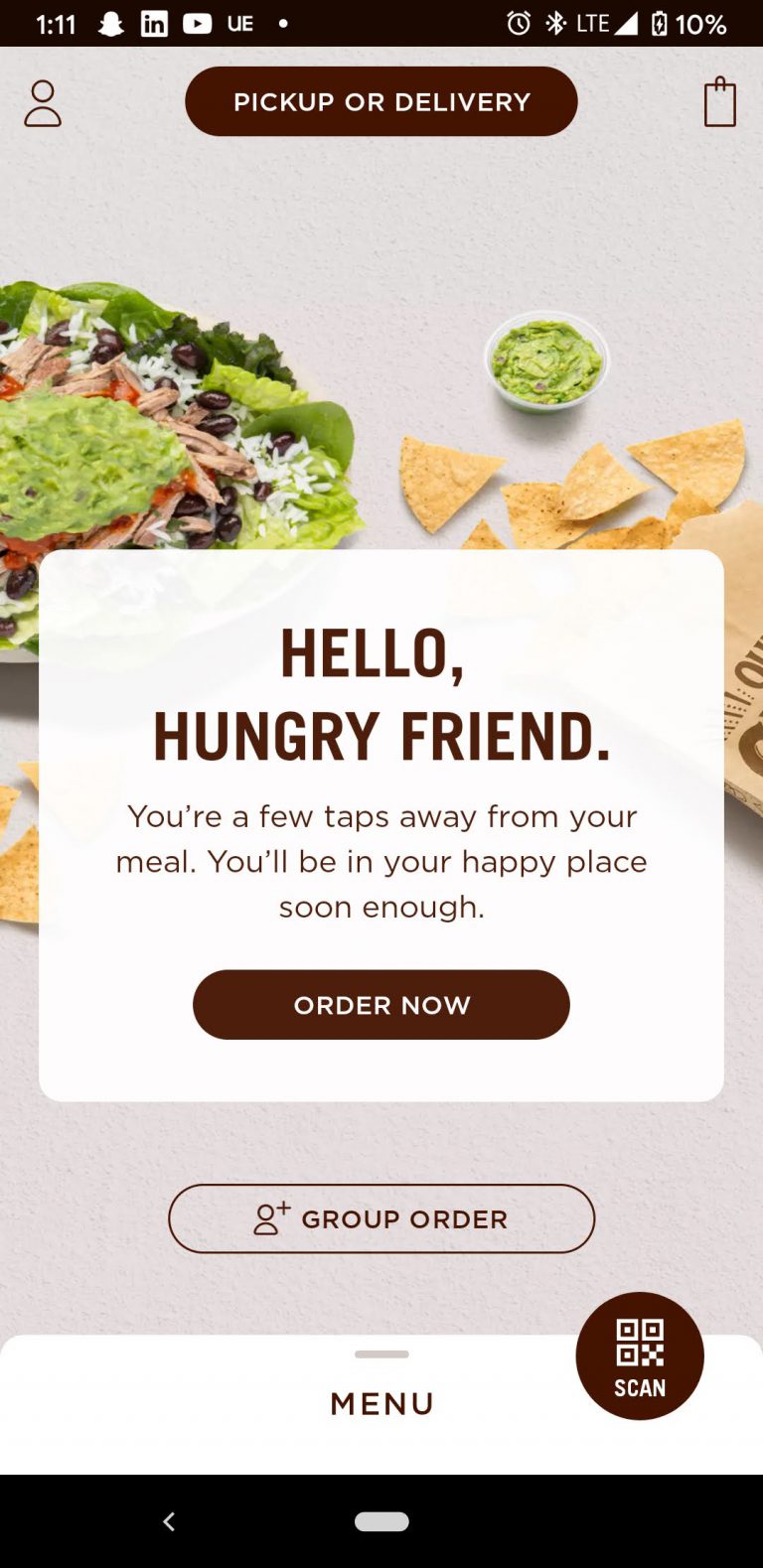763x1568 pixels.
Task: Open the Pickup or Delivery selector
Action: pyautogui.click(x=381, y=101)
